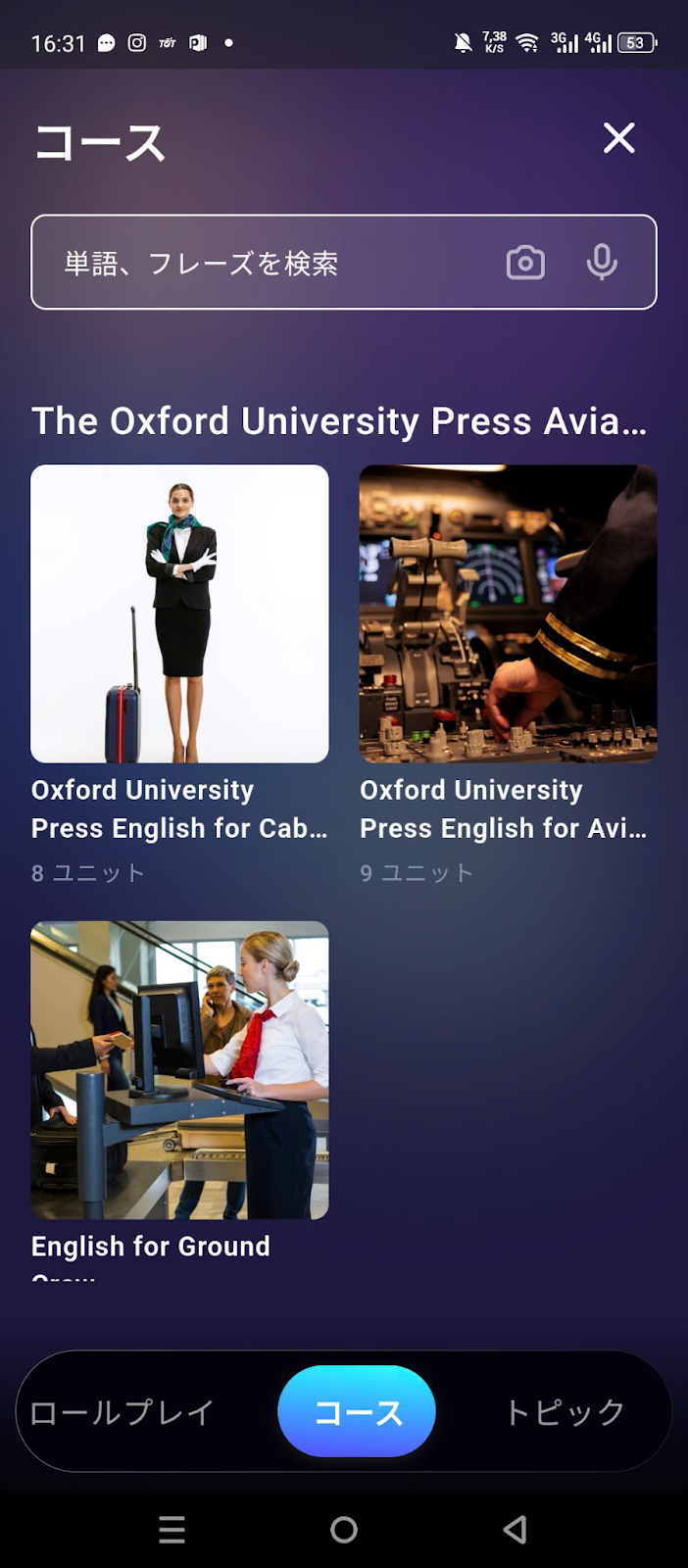Open the English for Ground Crew course
688x1568 pixels.
(179, 1070)
